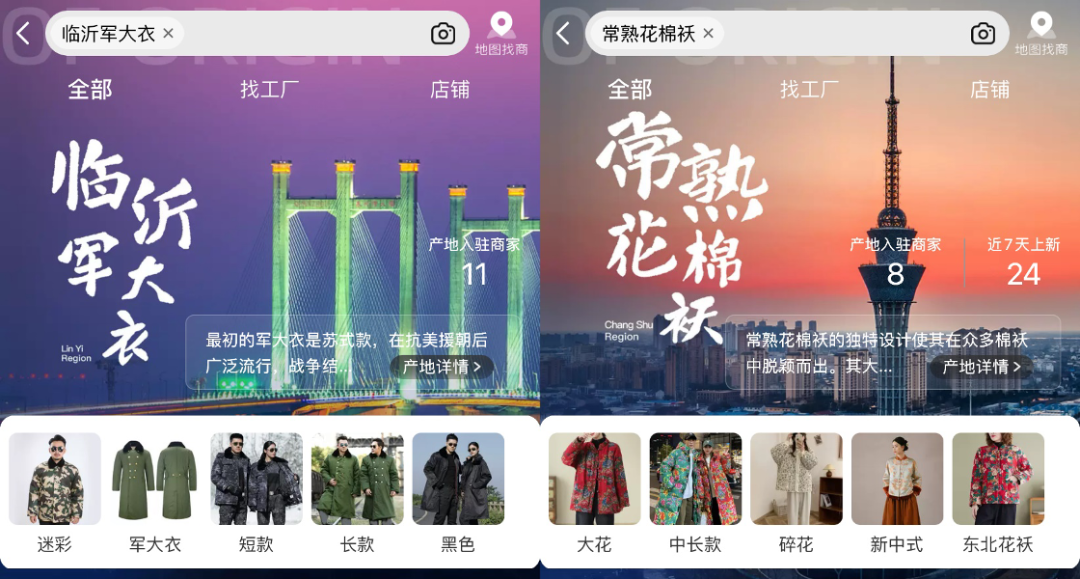Open 产地详情 for 常熟花棉袄

tap(981, 367)
